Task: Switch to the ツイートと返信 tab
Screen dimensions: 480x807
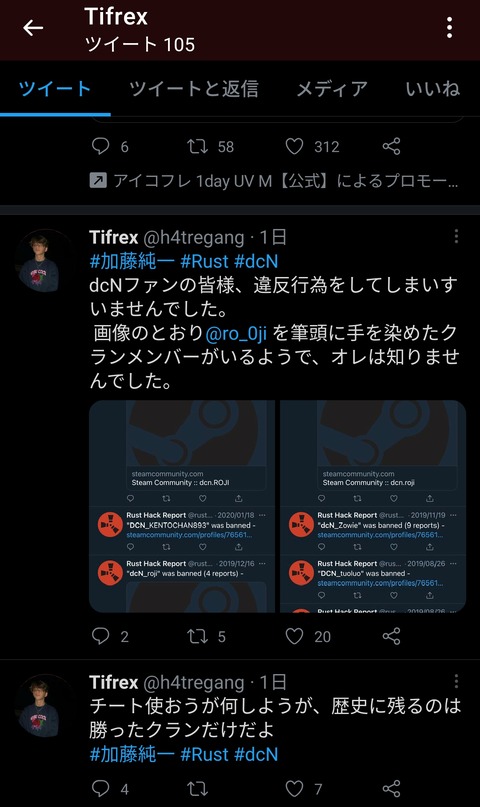Action: (193, 89)
